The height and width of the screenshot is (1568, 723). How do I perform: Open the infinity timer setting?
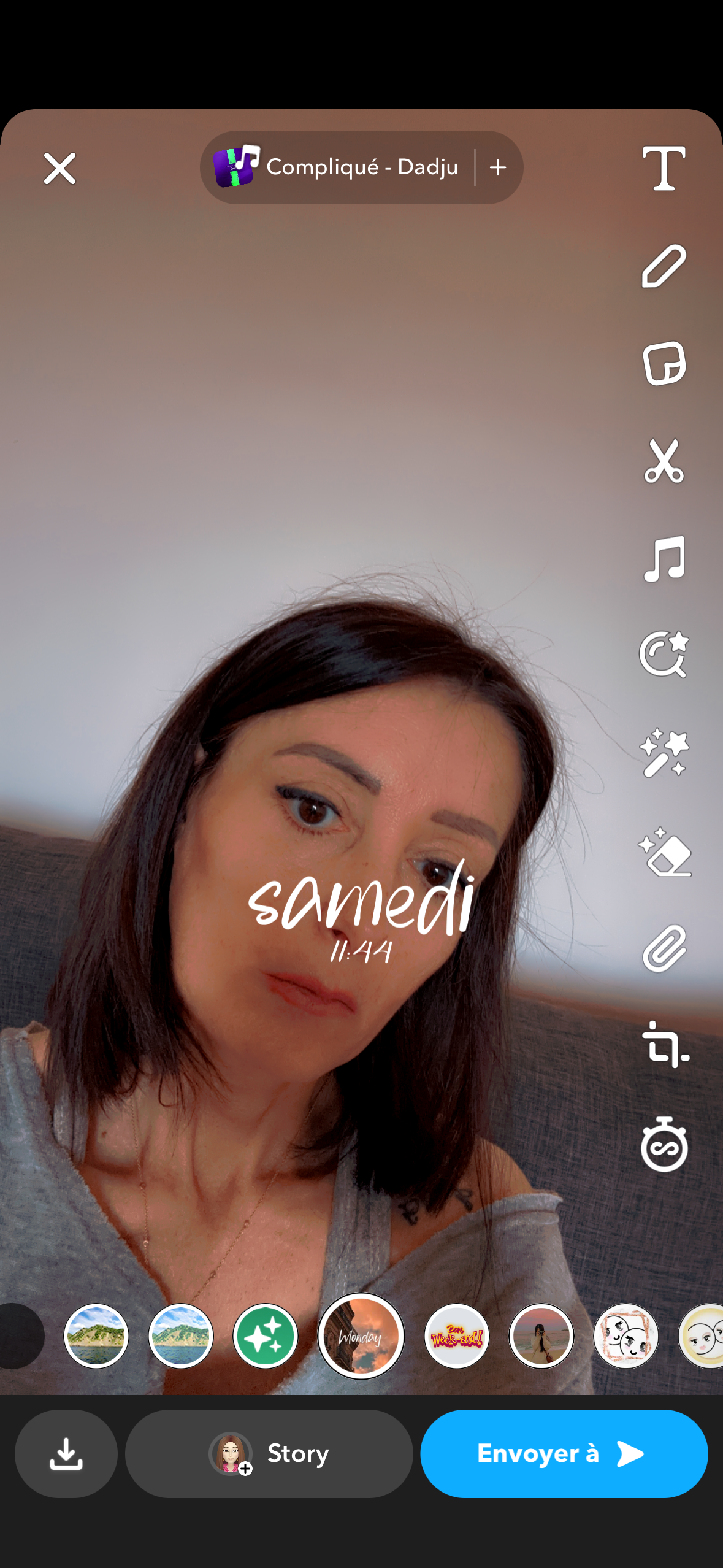tap(664, 1145)
